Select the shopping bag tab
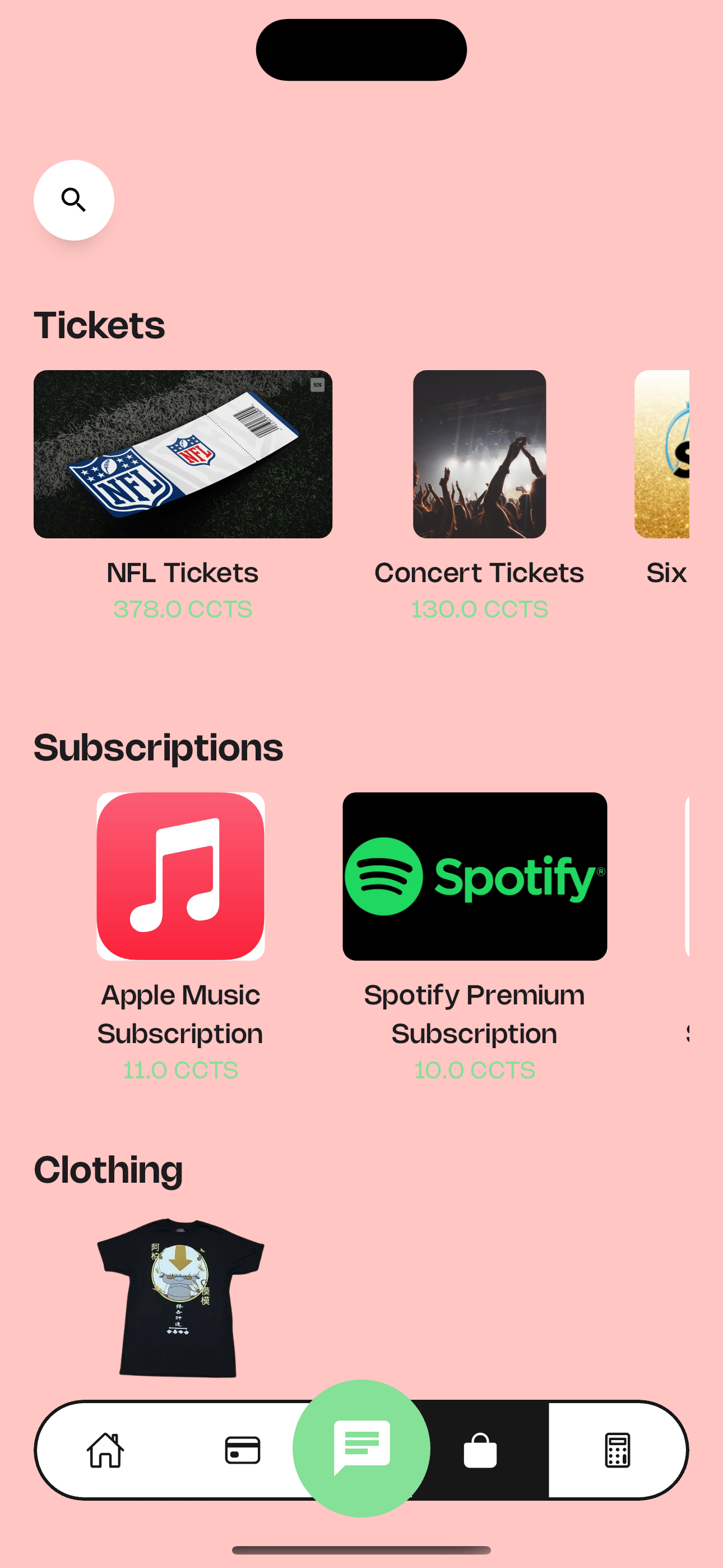 [x=480, y=1450]
